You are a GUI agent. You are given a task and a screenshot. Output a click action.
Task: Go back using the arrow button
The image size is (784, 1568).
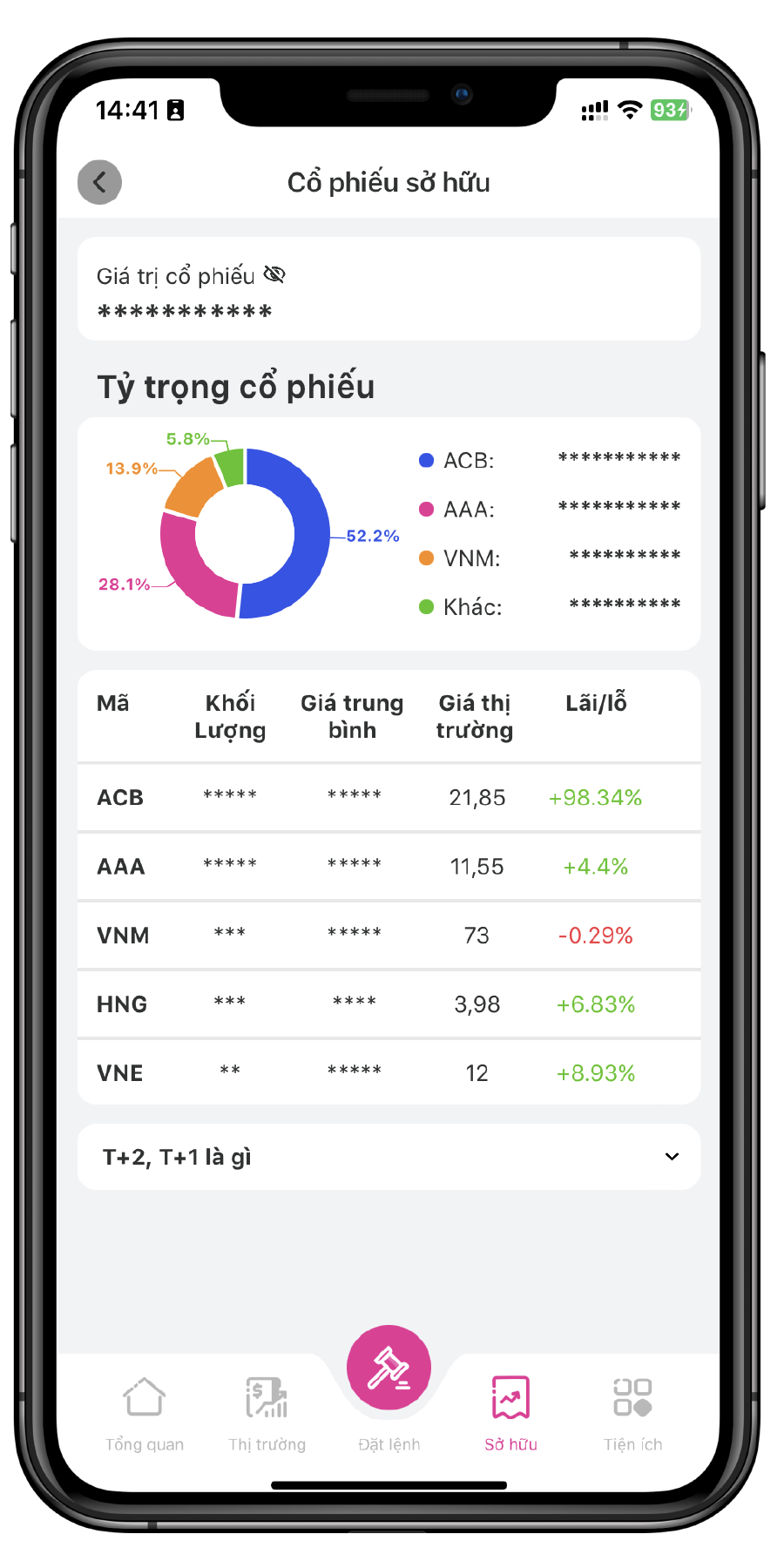(x=100, y=183)
